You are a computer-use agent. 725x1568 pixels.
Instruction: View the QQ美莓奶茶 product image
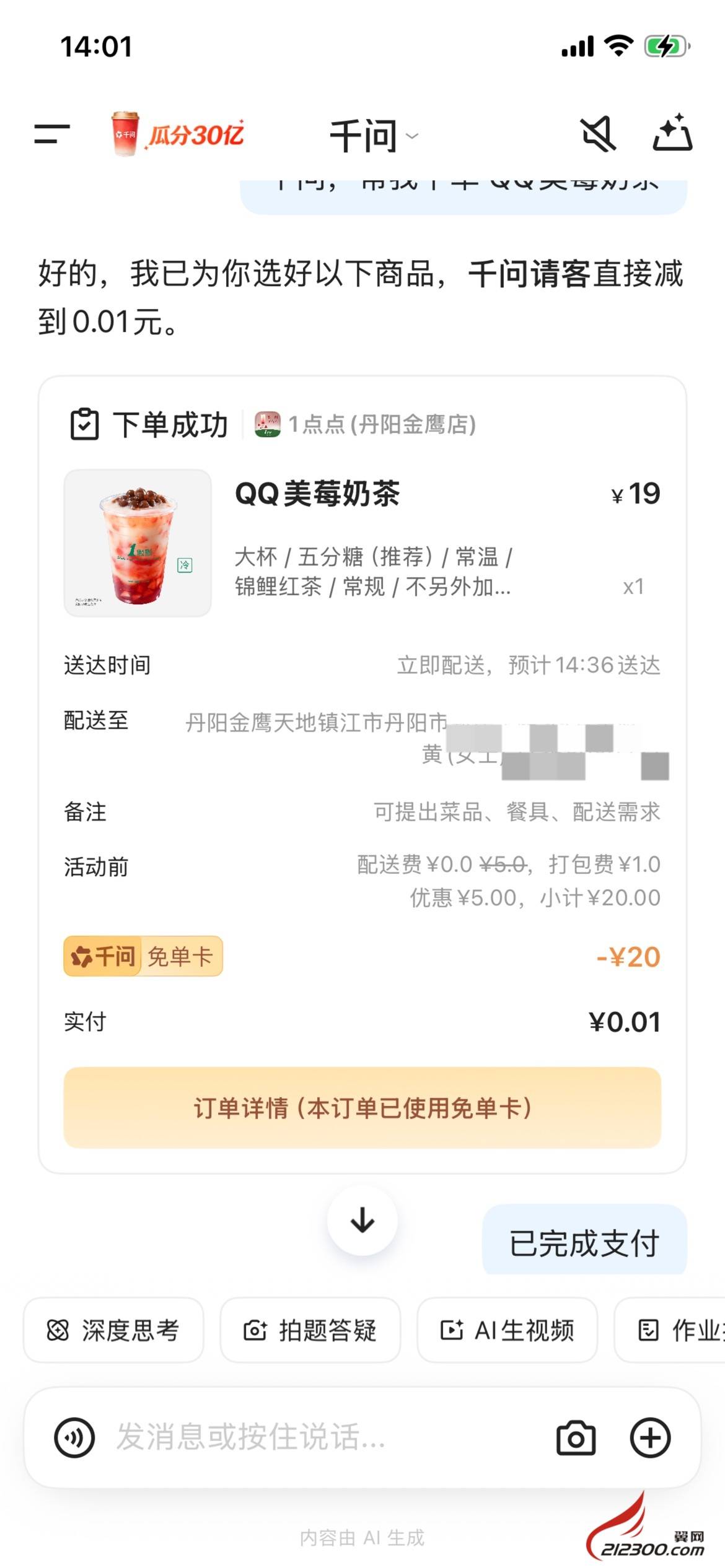tap(138, 542)
